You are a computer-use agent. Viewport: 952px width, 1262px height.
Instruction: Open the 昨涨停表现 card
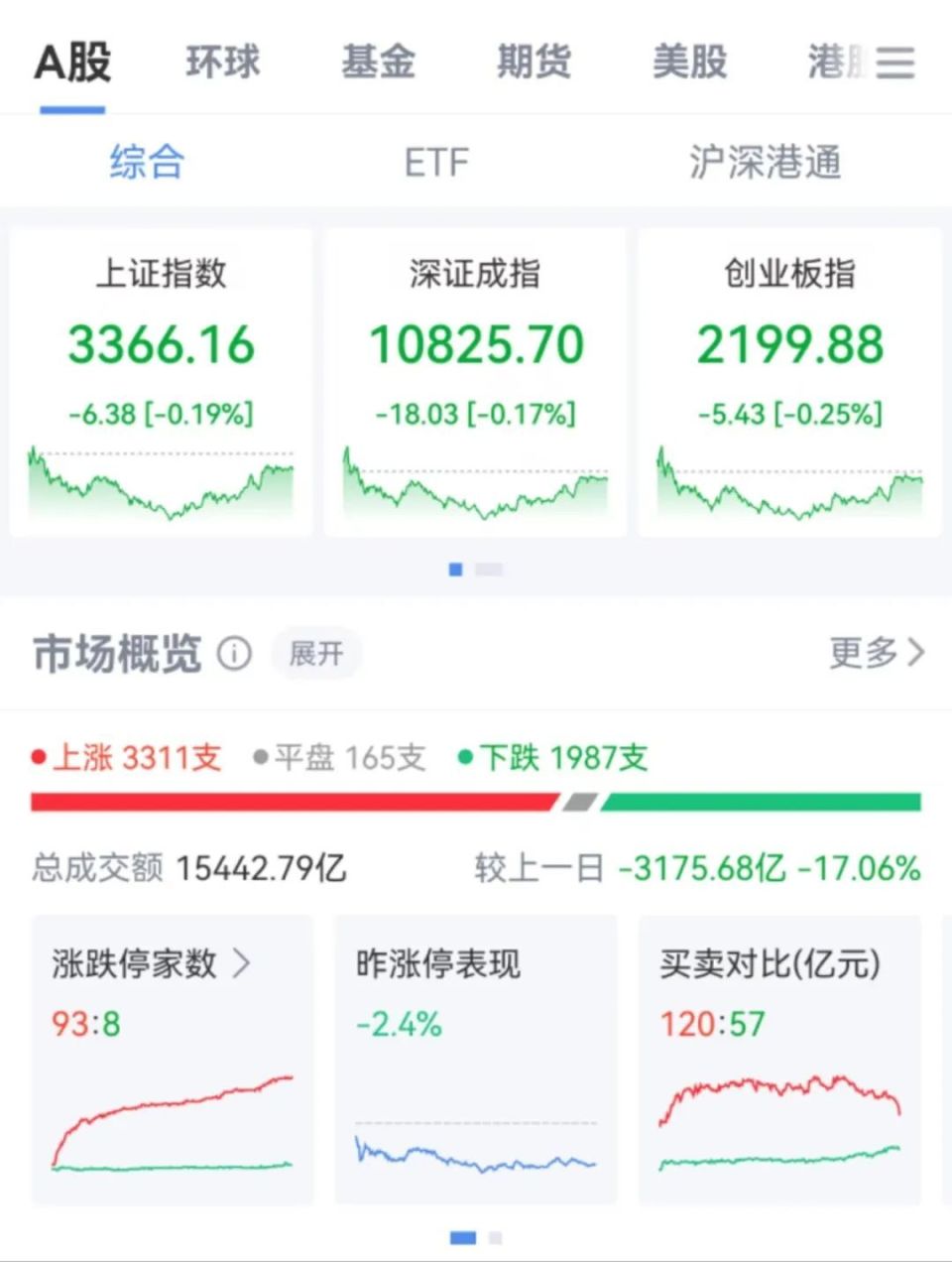(476, 1058)
